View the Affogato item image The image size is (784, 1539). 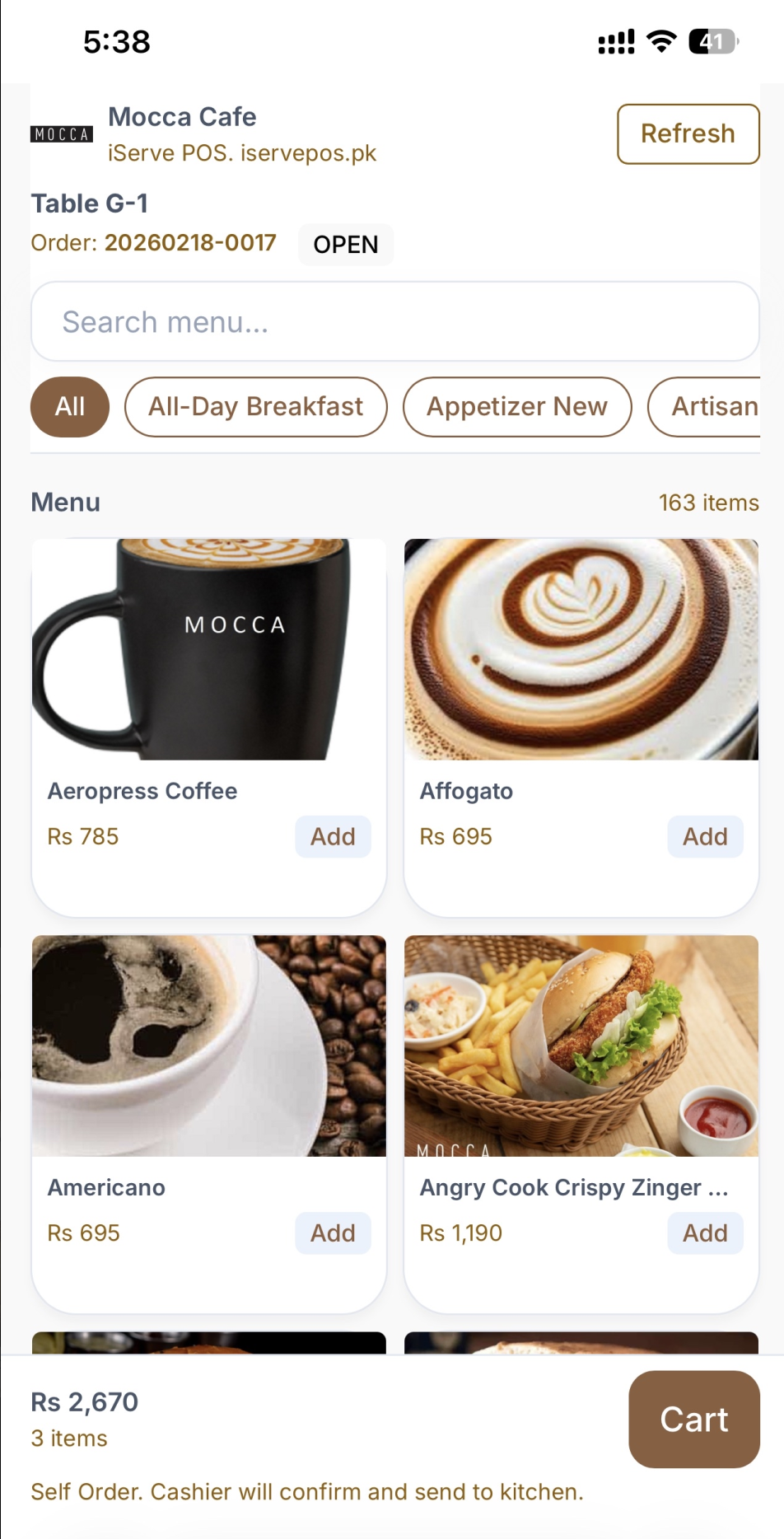(581, 649)
